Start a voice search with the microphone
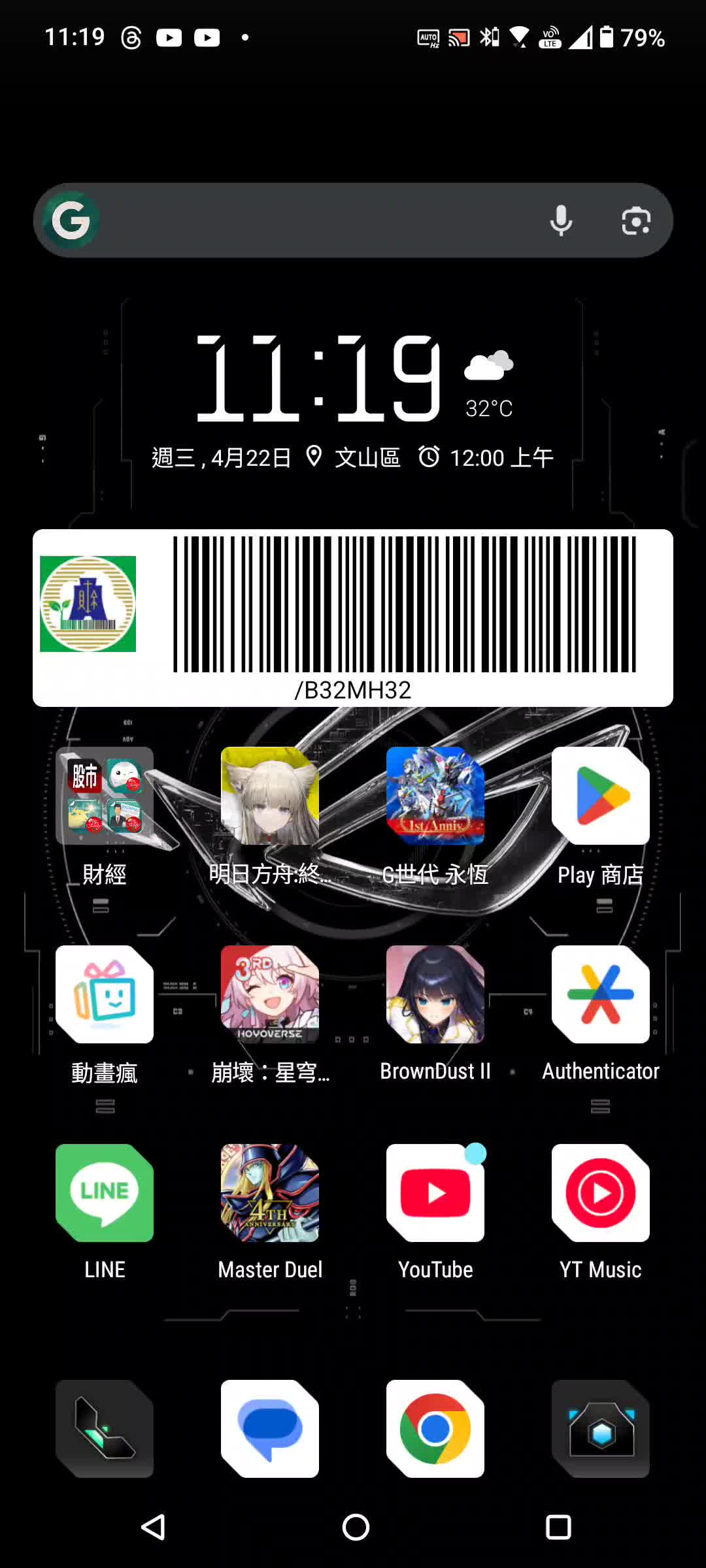 (x=561, y=220)
